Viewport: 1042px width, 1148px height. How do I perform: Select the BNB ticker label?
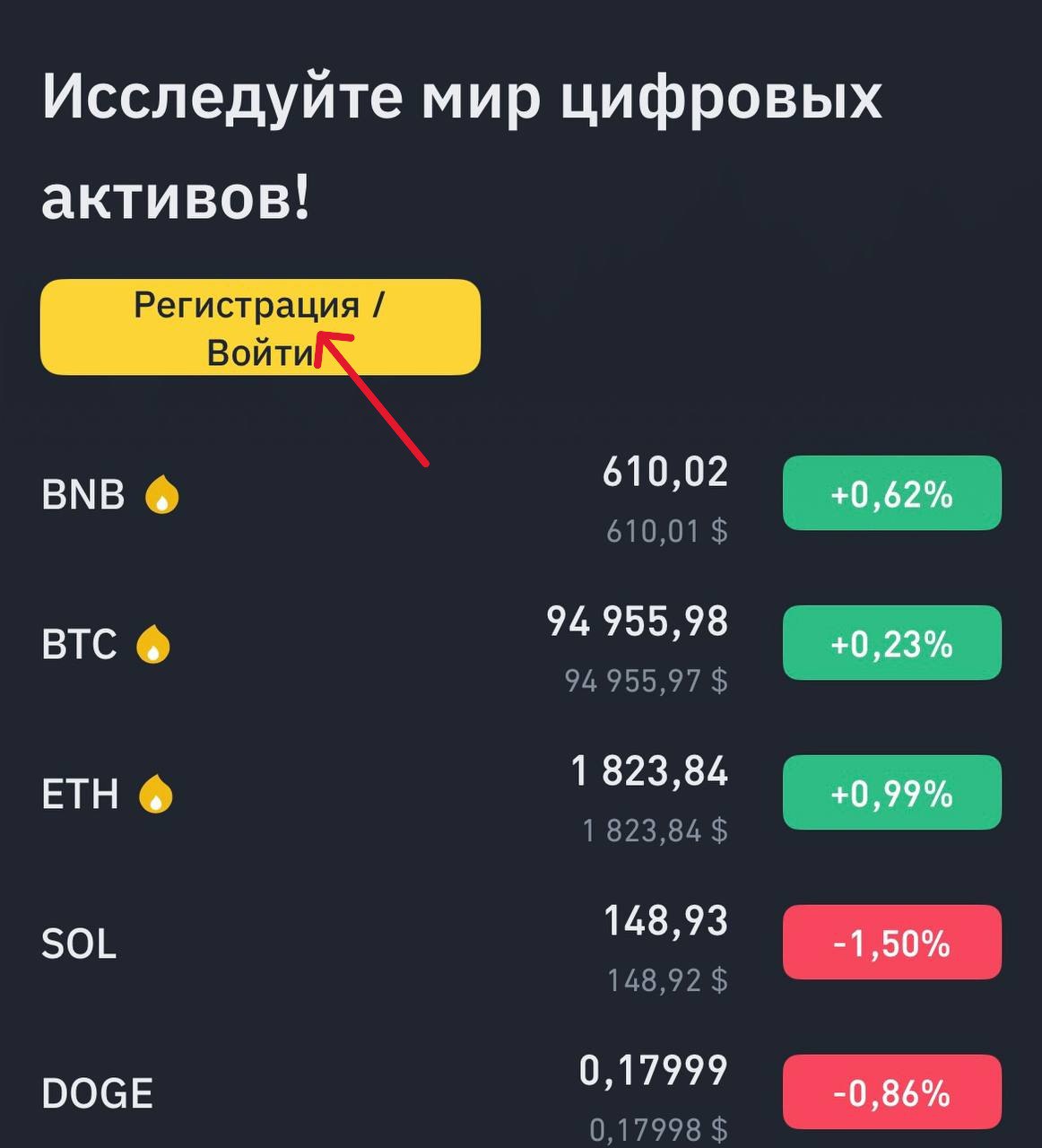click(x=85, y=494)
